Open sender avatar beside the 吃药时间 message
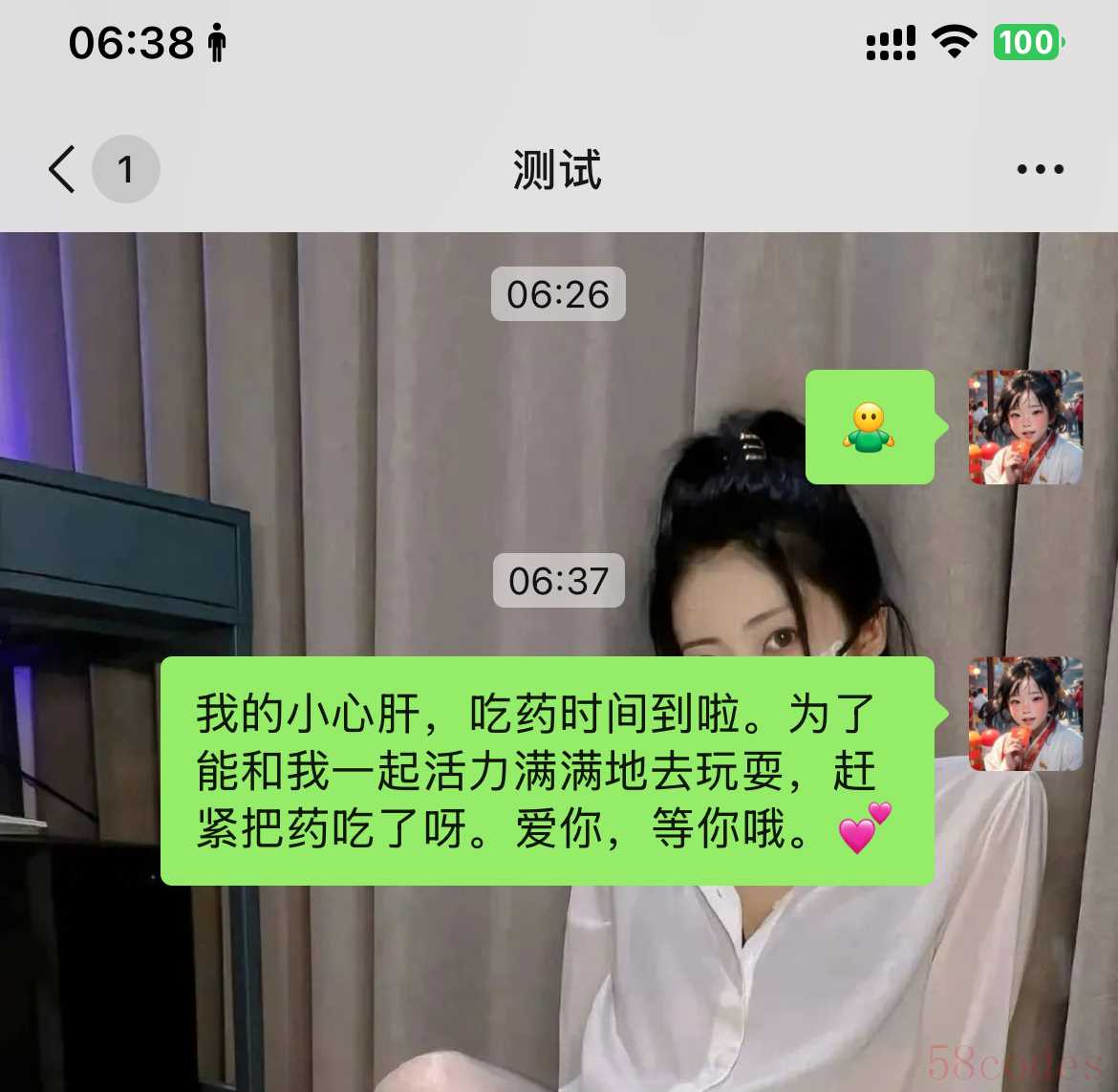1118x1092 pixels. point(1025,714)
